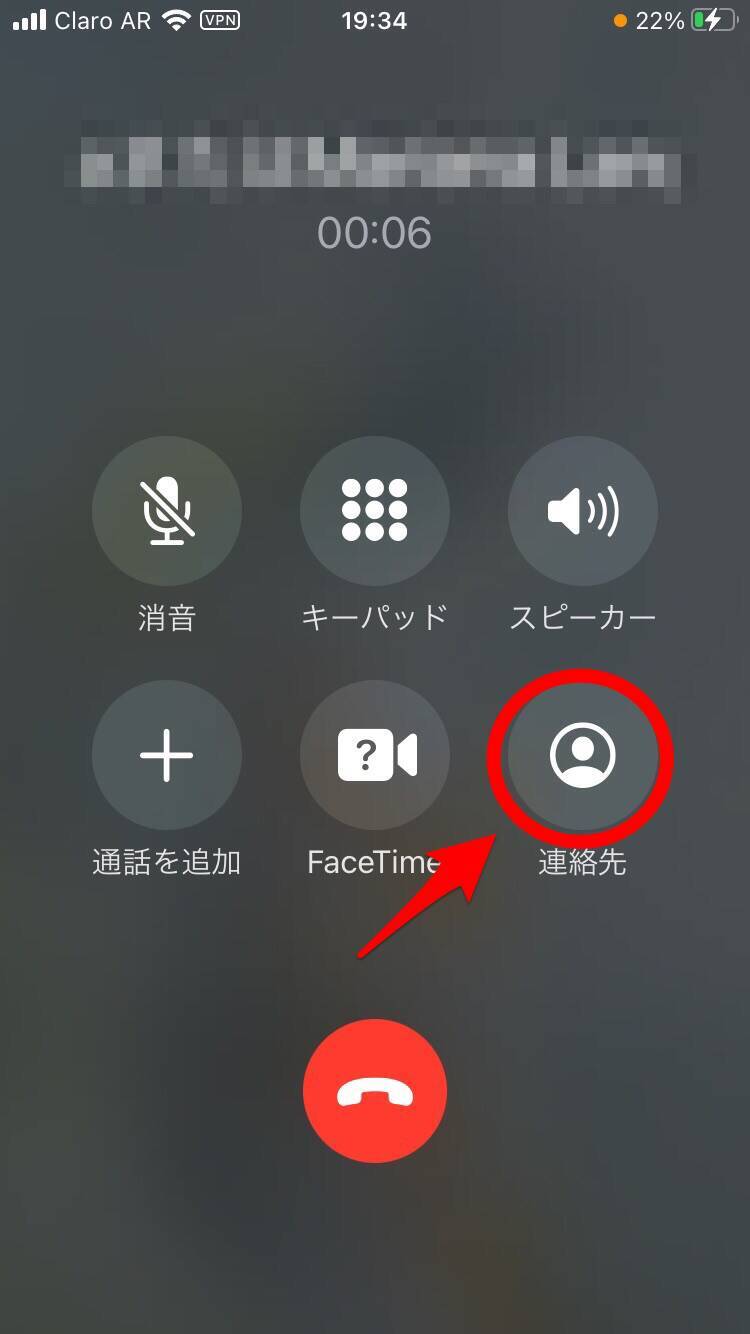
Task: End the call with red button
Action: [375, 1093]
